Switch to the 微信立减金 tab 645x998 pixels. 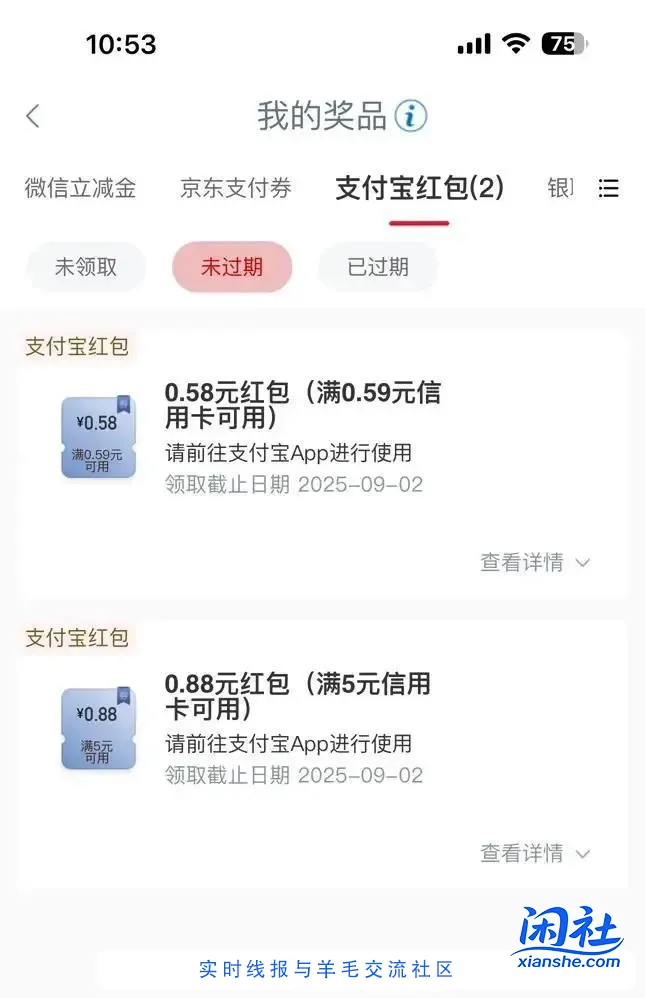coord(80,188)
